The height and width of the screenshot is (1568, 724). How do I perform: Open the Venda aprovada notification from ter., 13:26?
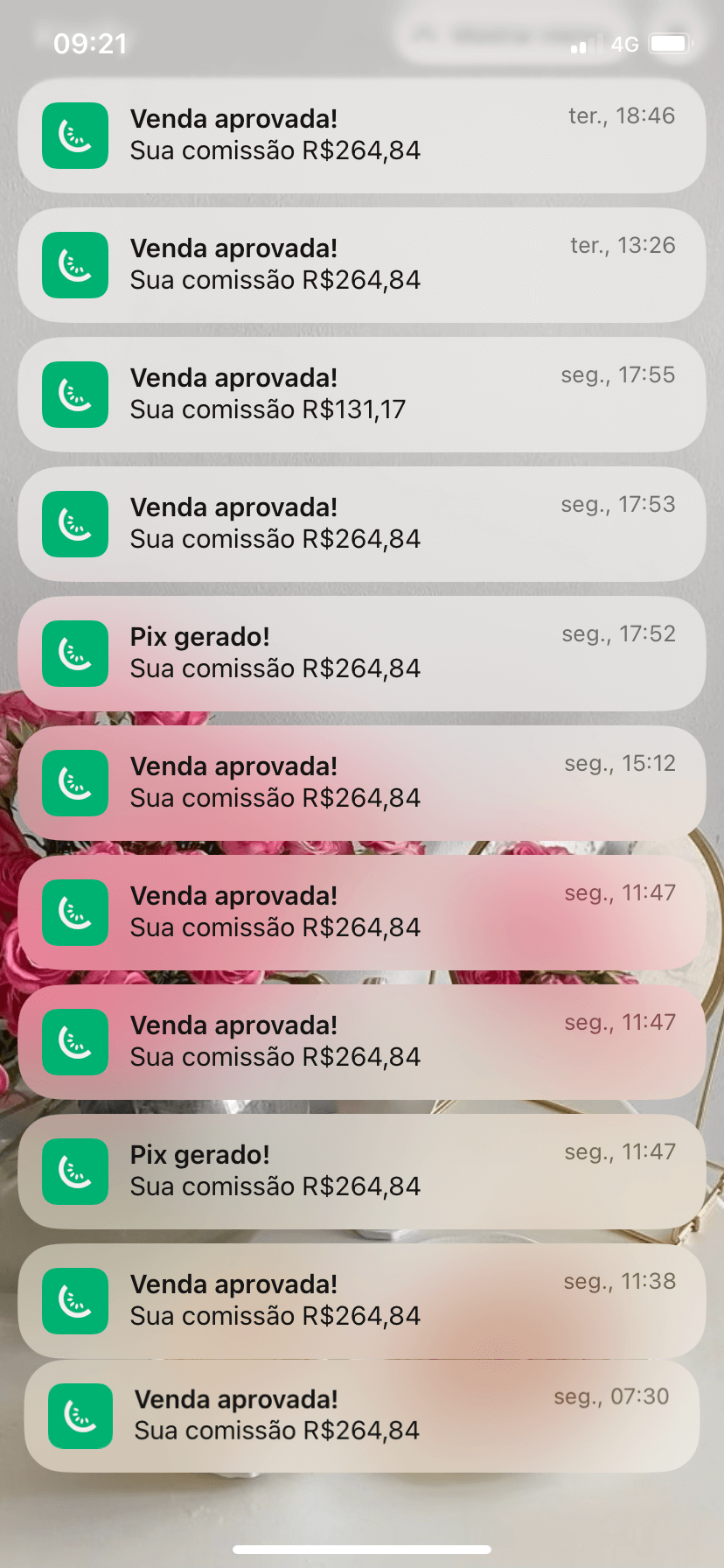pos(362,265)
